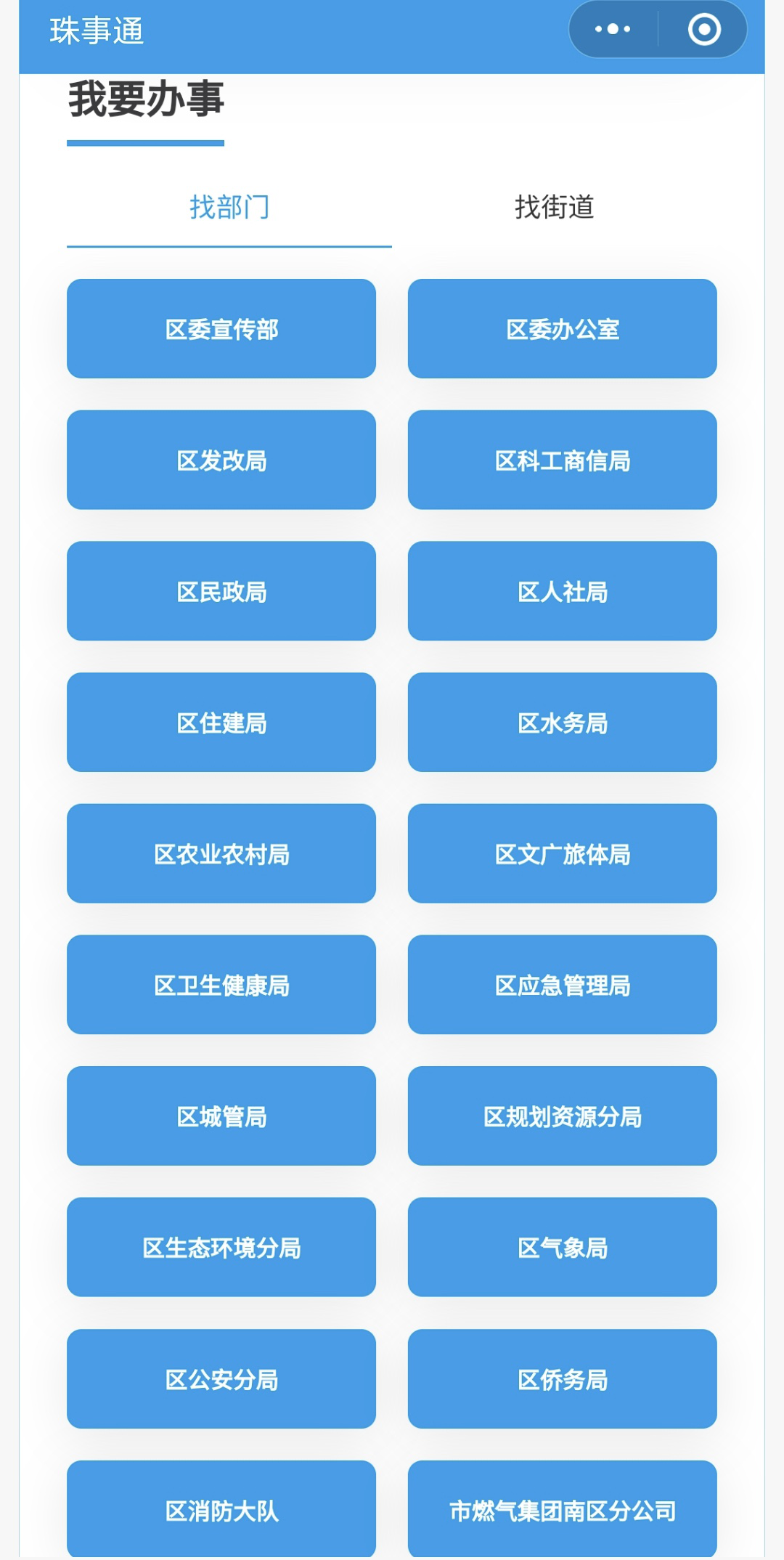The image size is (784, 1560).
Task: Tap 区生态环境分局
Action: click(x=221, y=1248)
